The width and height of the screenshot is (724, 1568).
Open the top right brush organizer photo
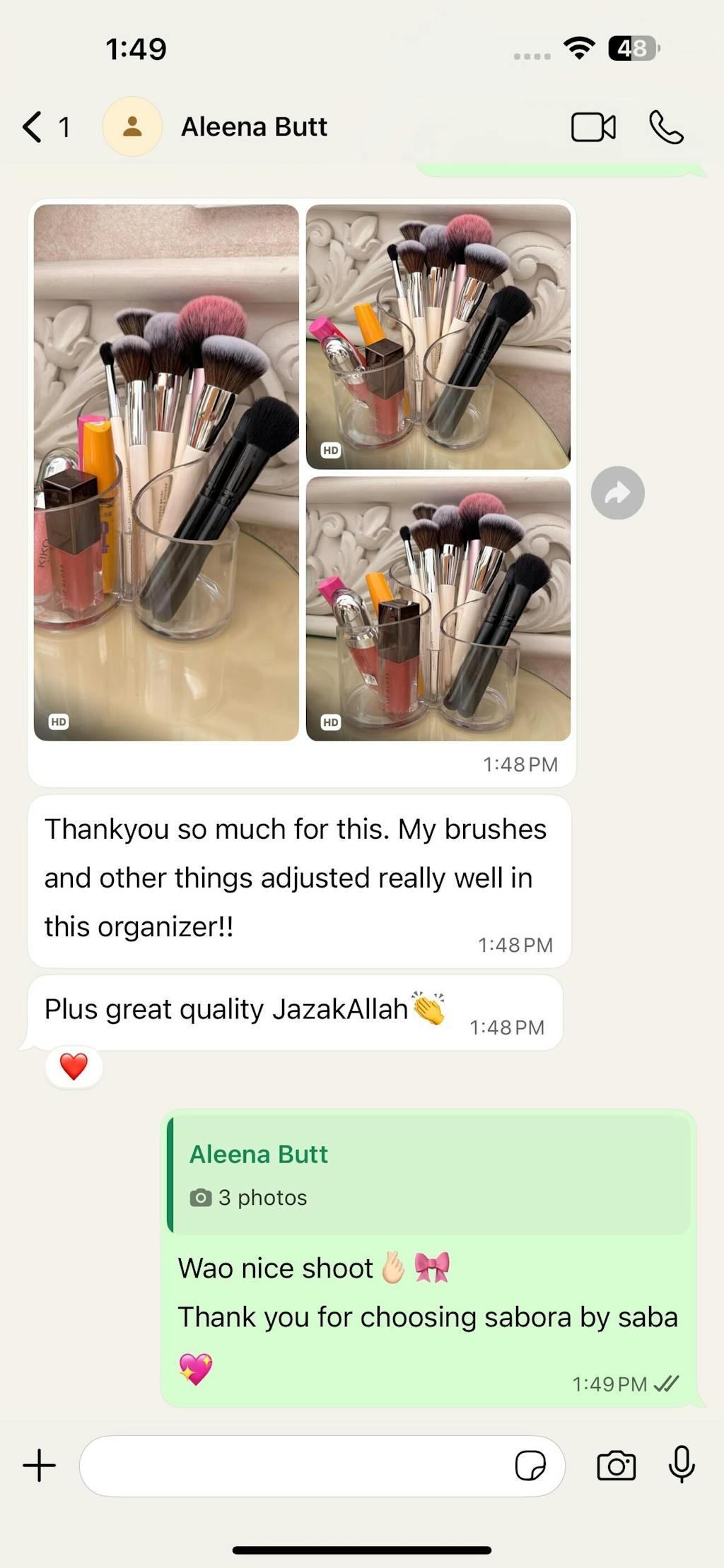438,336
